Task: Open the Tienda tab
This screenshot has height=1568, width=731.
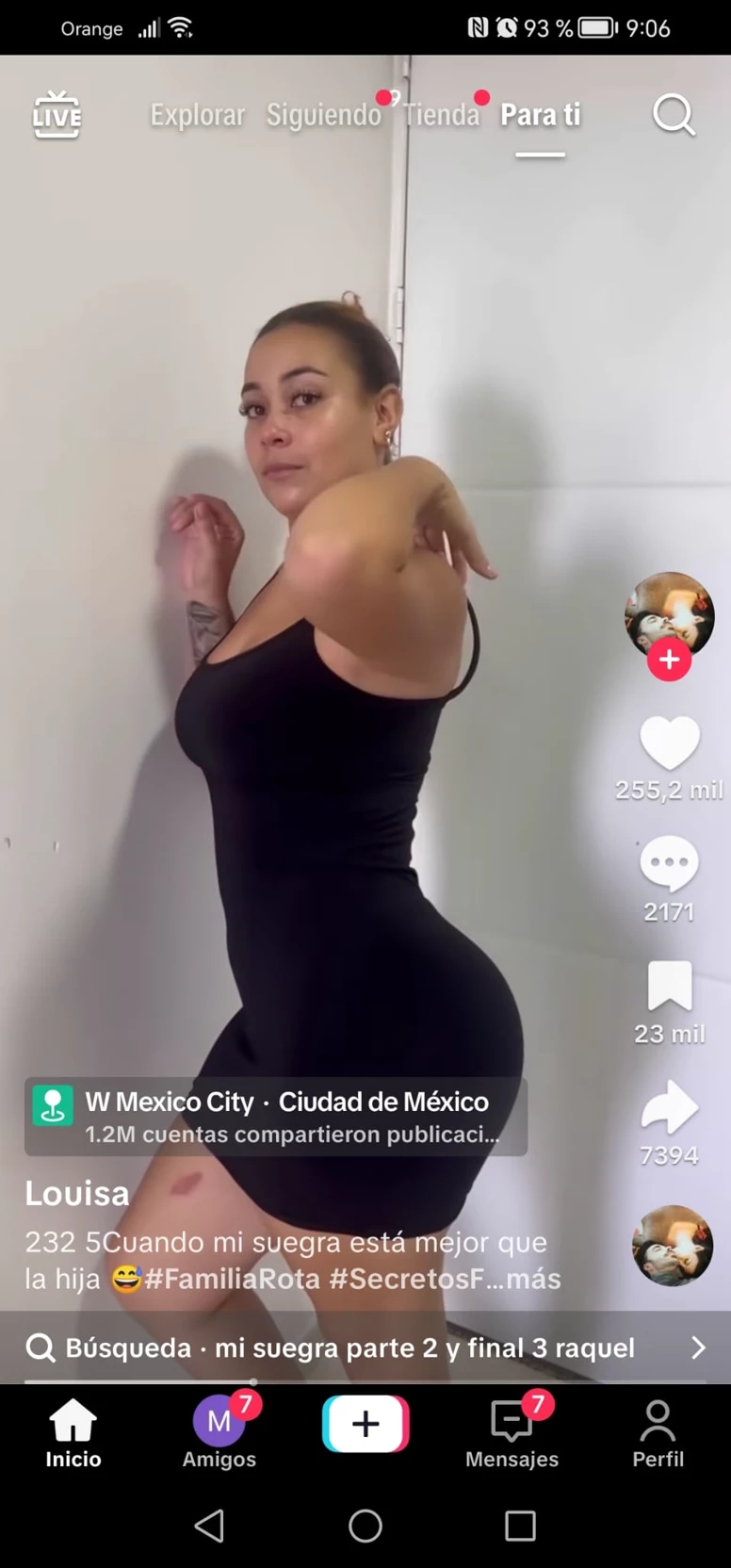Action: (441, 115)
